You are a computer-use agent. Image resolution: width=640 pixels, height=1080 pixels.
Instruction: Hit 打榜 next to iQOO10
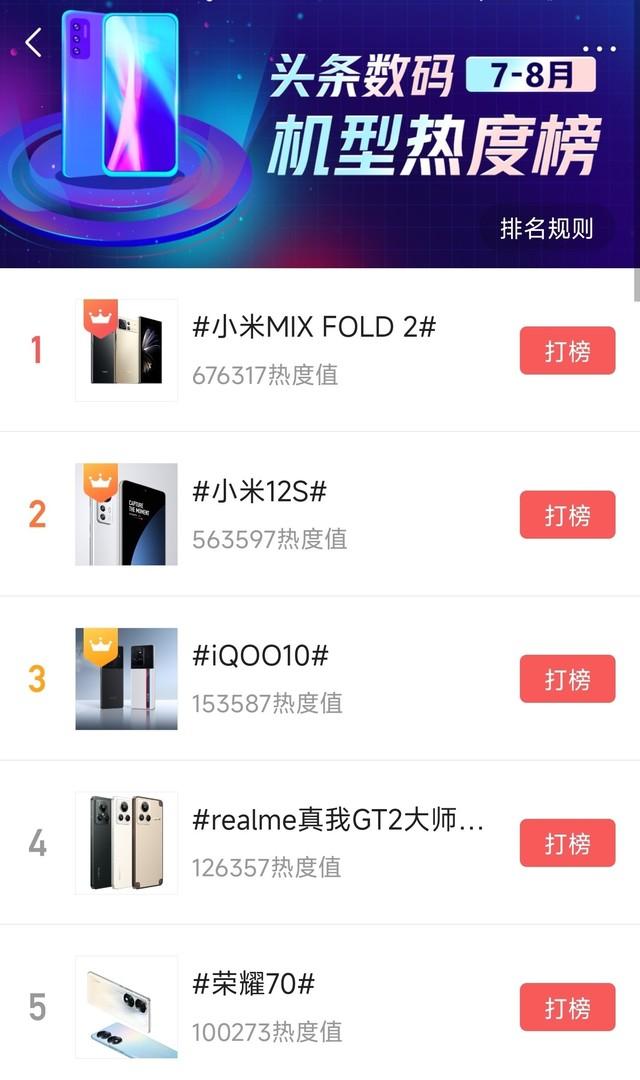point(567,679)
